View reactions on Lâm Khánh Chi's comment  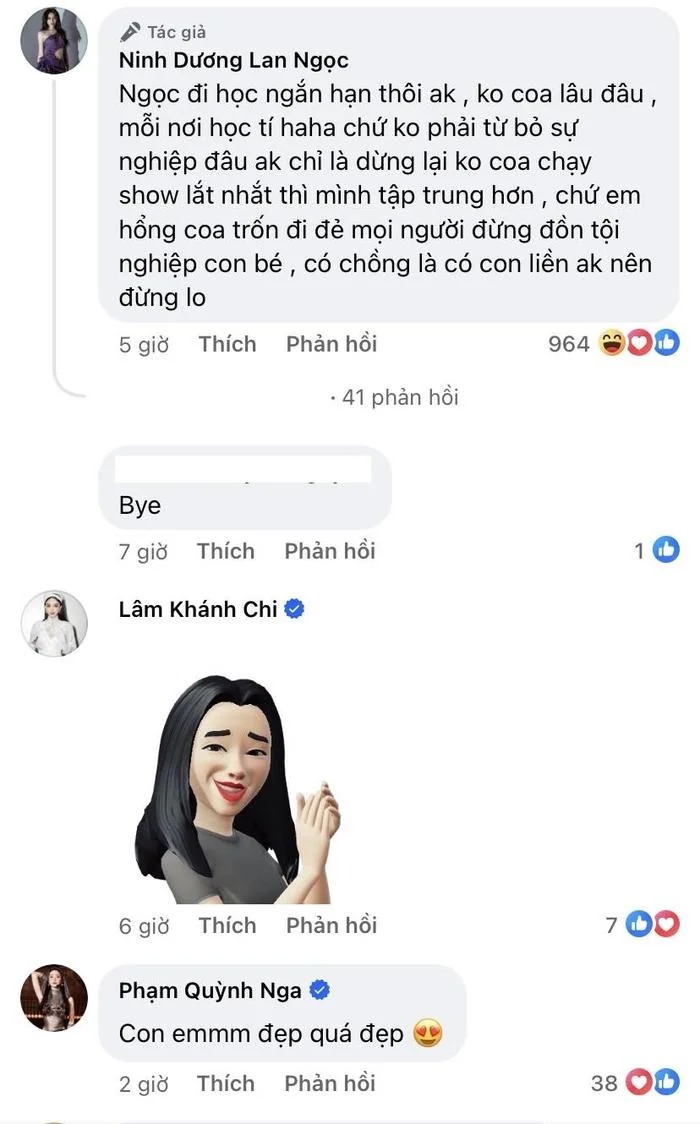(x=651, y=925)
